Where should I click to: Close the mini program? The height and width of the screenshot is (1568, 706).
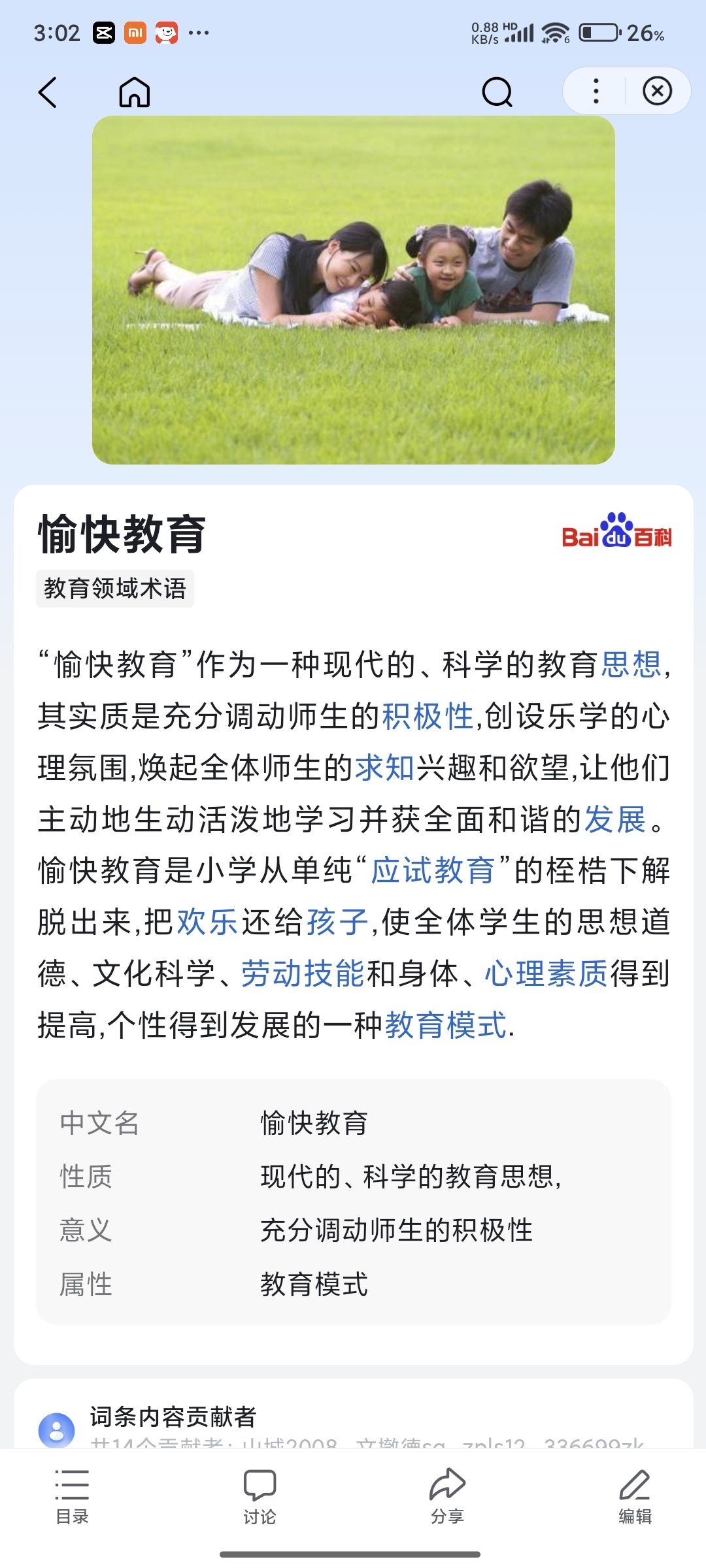[x=657, y=91]
